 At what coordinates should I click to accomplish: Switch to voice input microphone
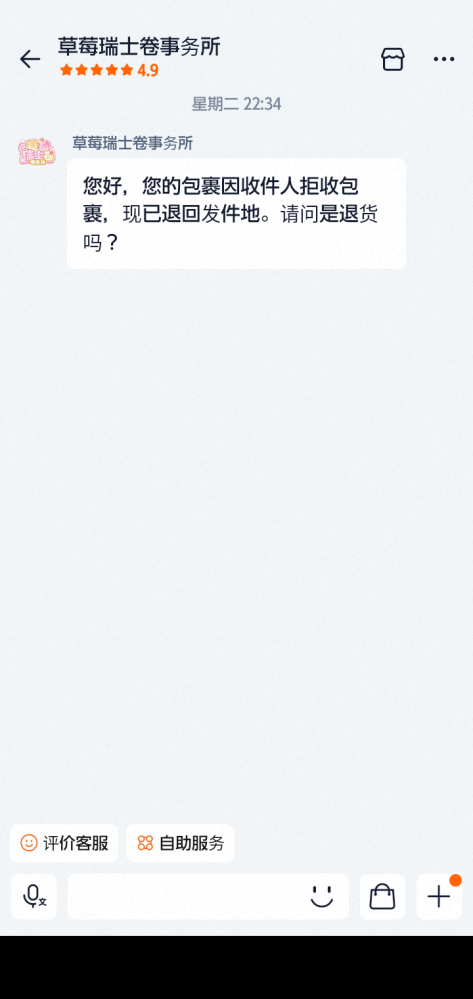click(34, 896)
